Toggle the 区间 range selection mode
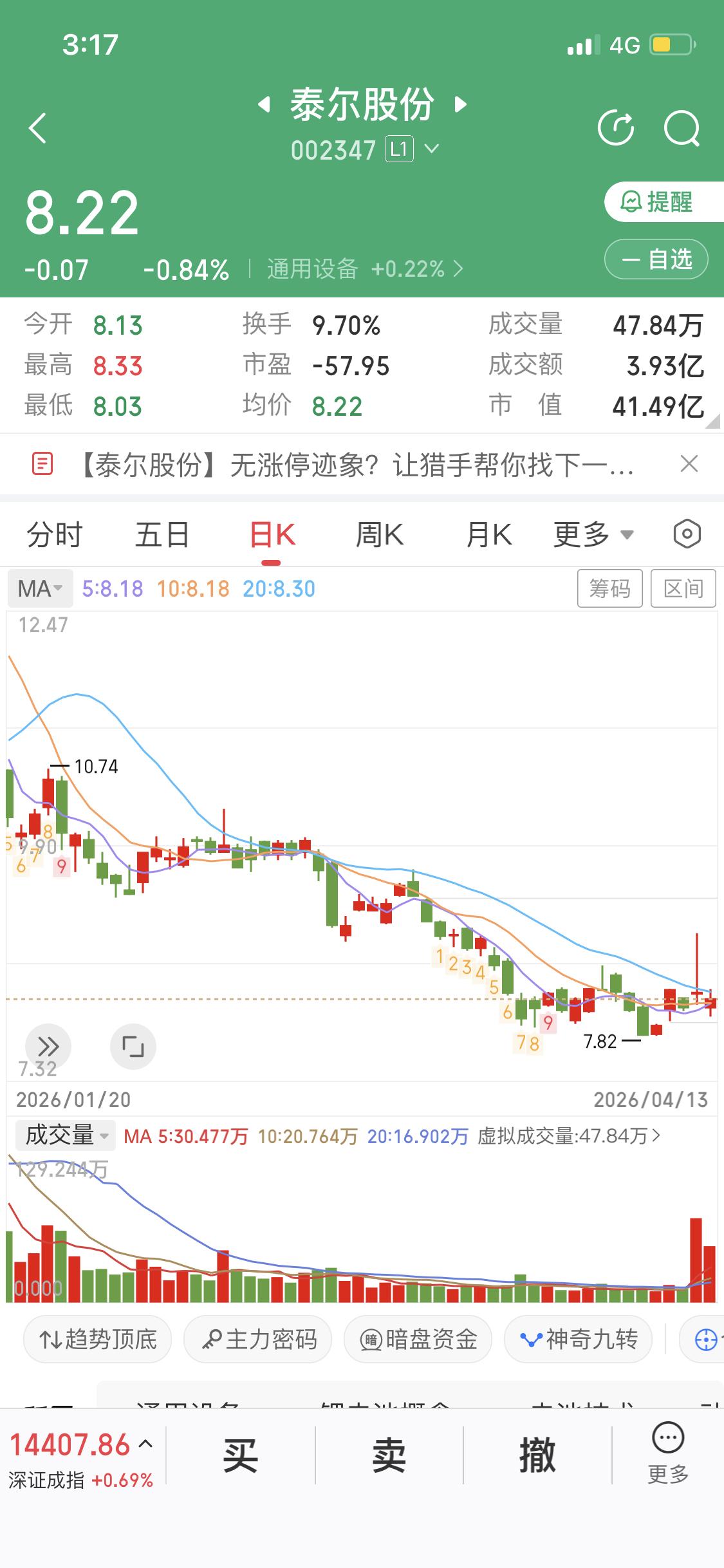724x1568 pixels. point(683,588)
